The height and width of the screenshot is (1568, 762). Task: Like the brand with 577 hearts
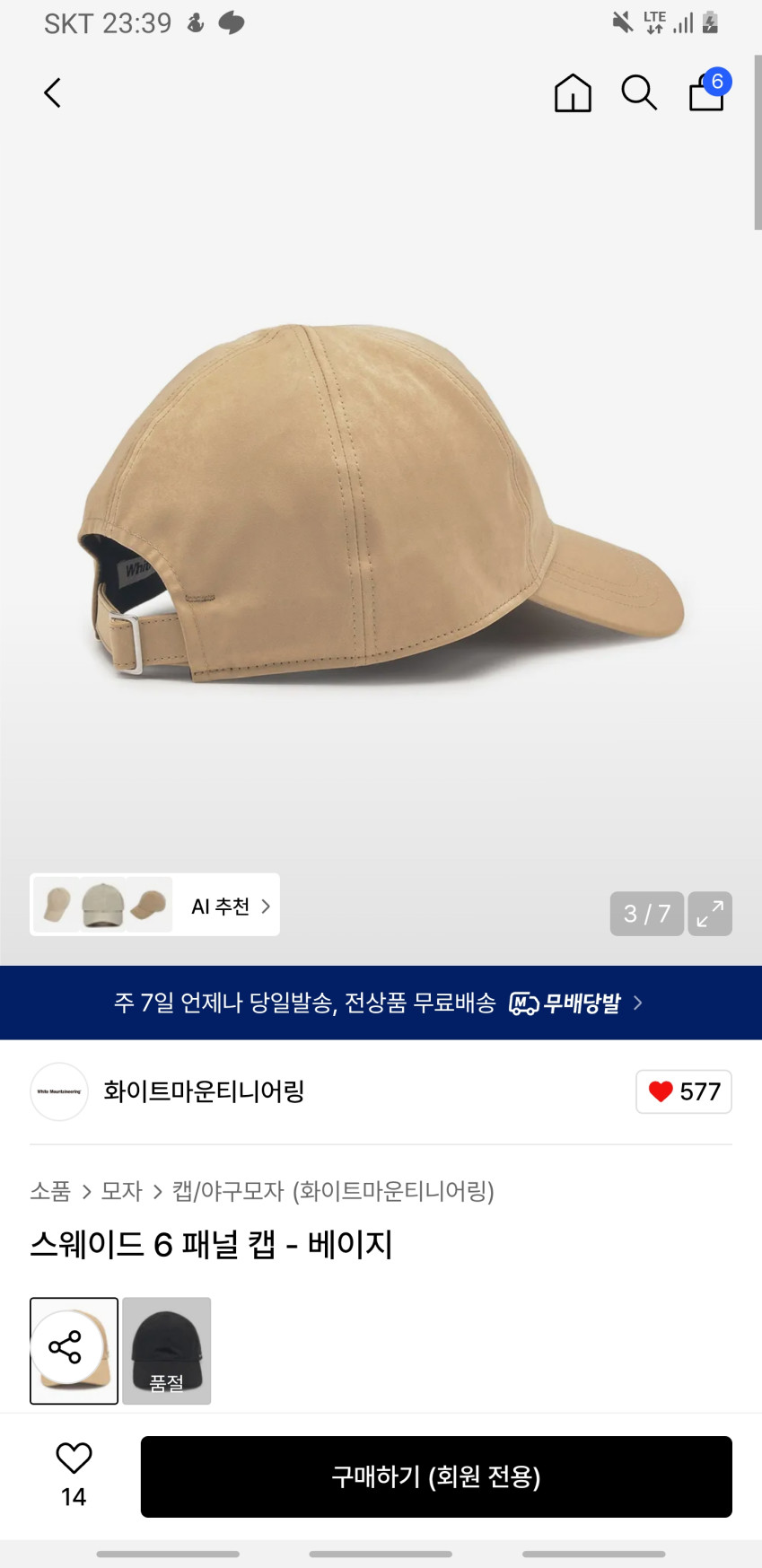coord(684,1091)
